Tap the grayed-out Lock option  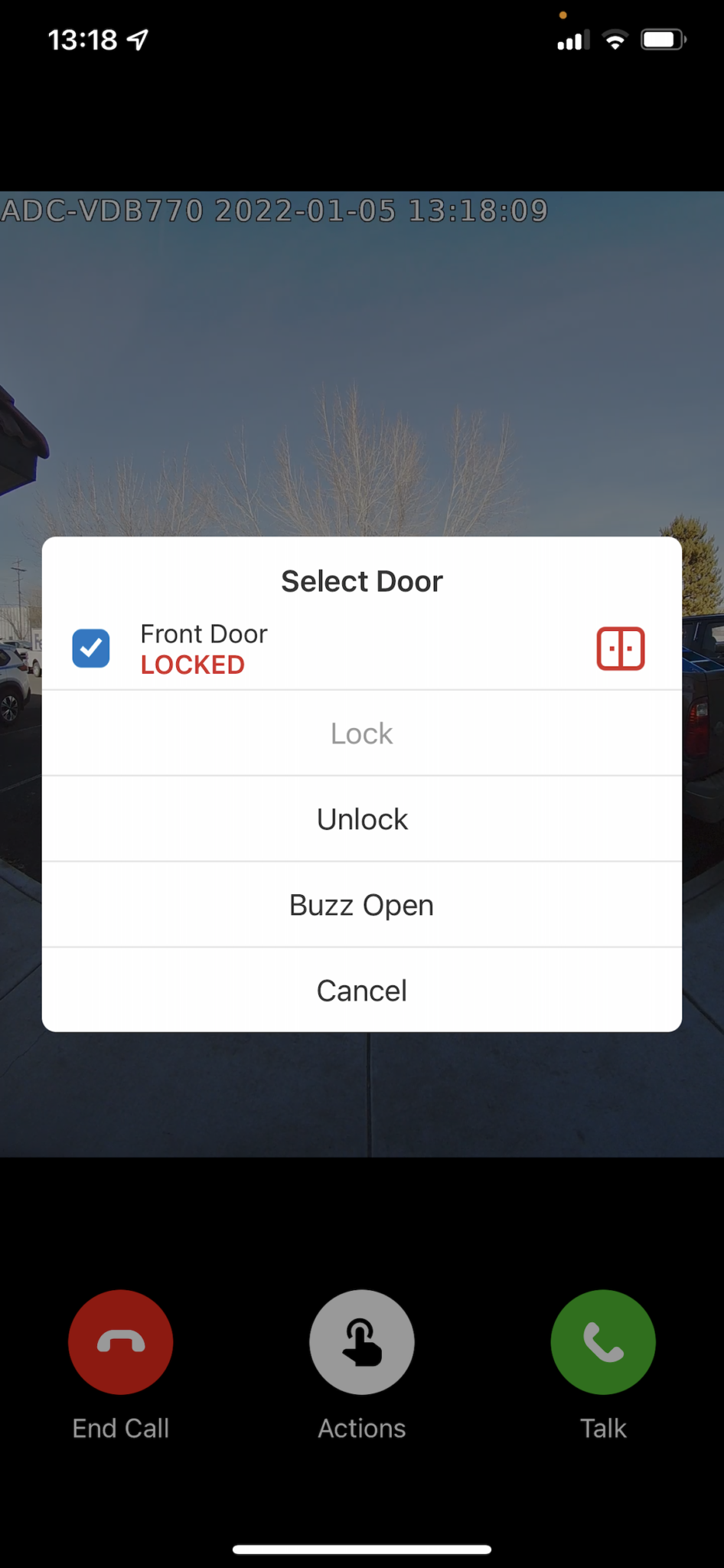point(362,733)
